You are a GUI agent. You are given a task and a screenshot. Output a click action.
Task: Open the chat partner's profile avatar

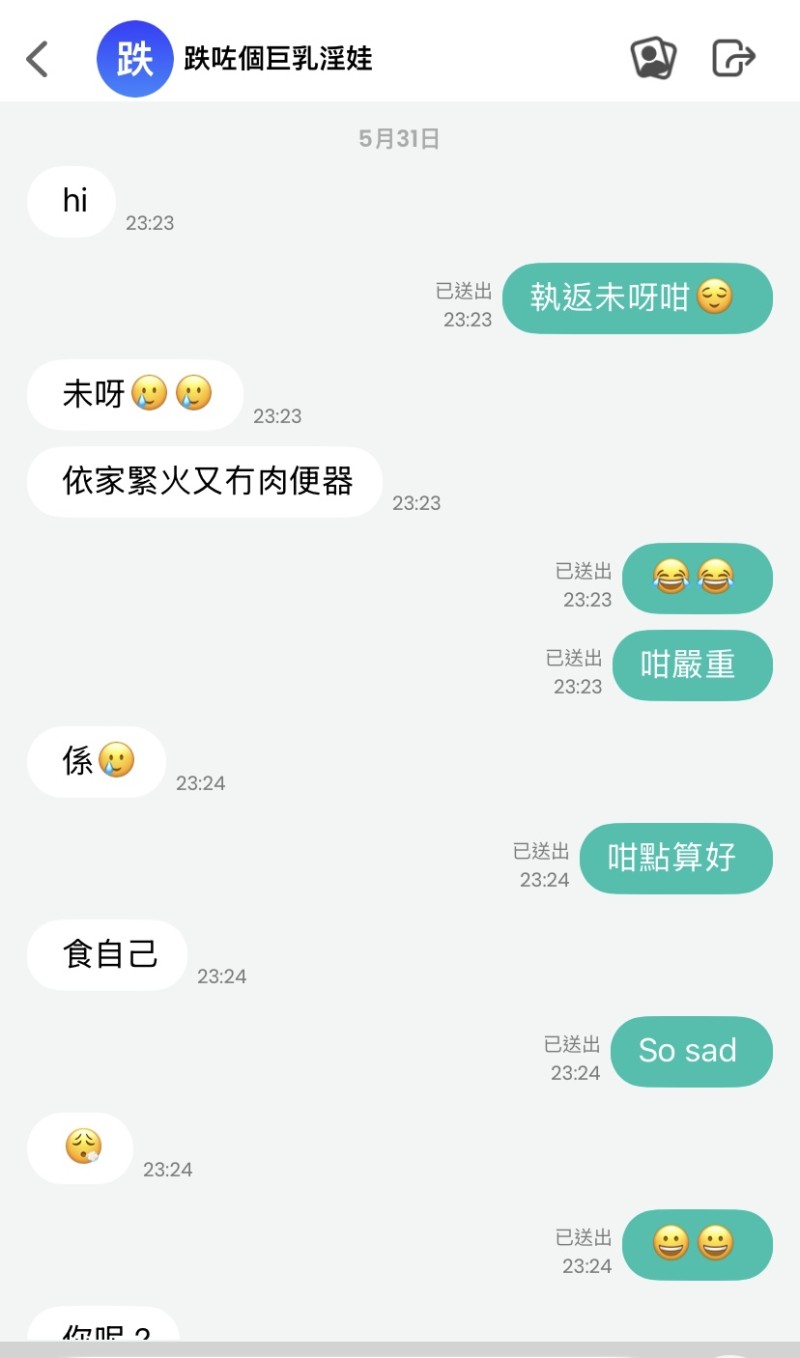tap(134, 59)
